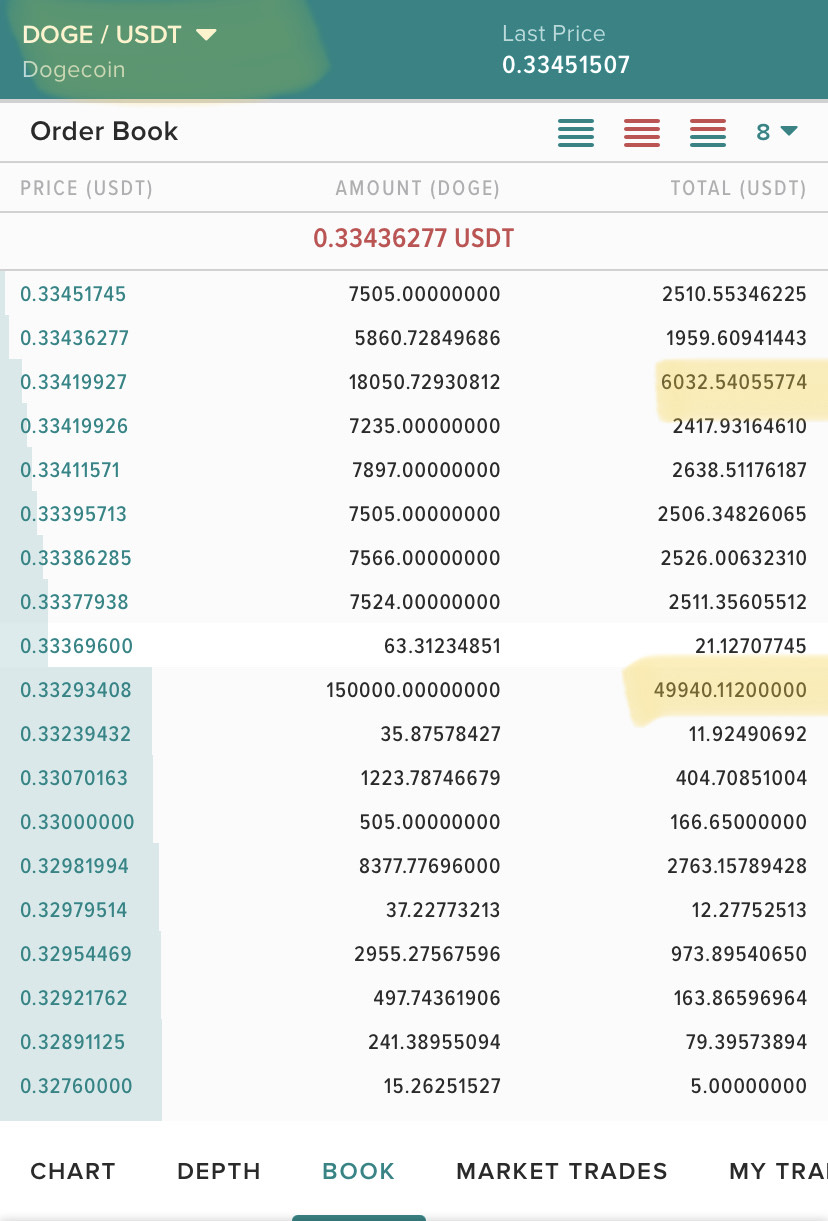Image resolution: width=828 pixels, height=1221 pixels.
Task: Show buy orders only view
Action: click(x=576, y=132)
